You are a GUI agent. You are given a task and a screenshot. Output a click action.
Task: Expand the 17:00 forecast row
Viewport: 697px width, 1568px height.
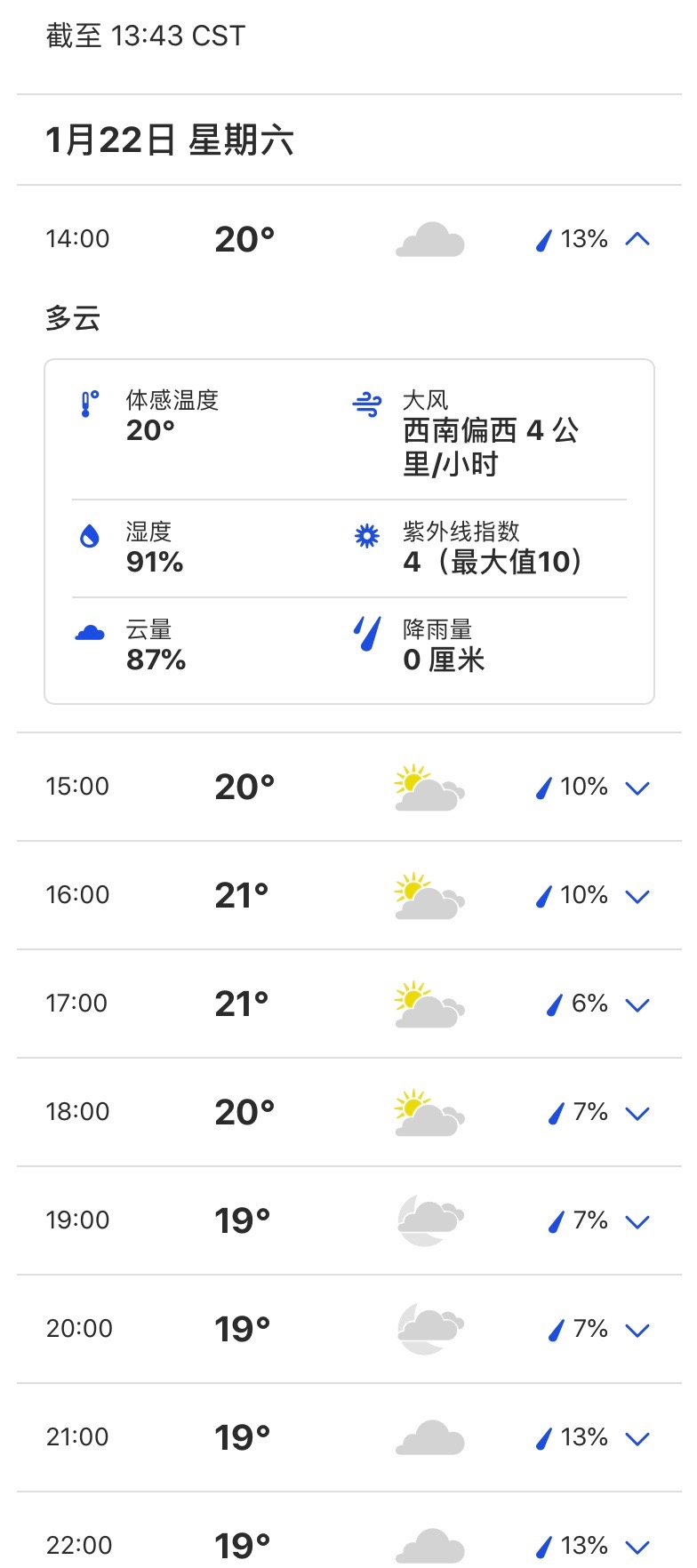[637, 1004]
